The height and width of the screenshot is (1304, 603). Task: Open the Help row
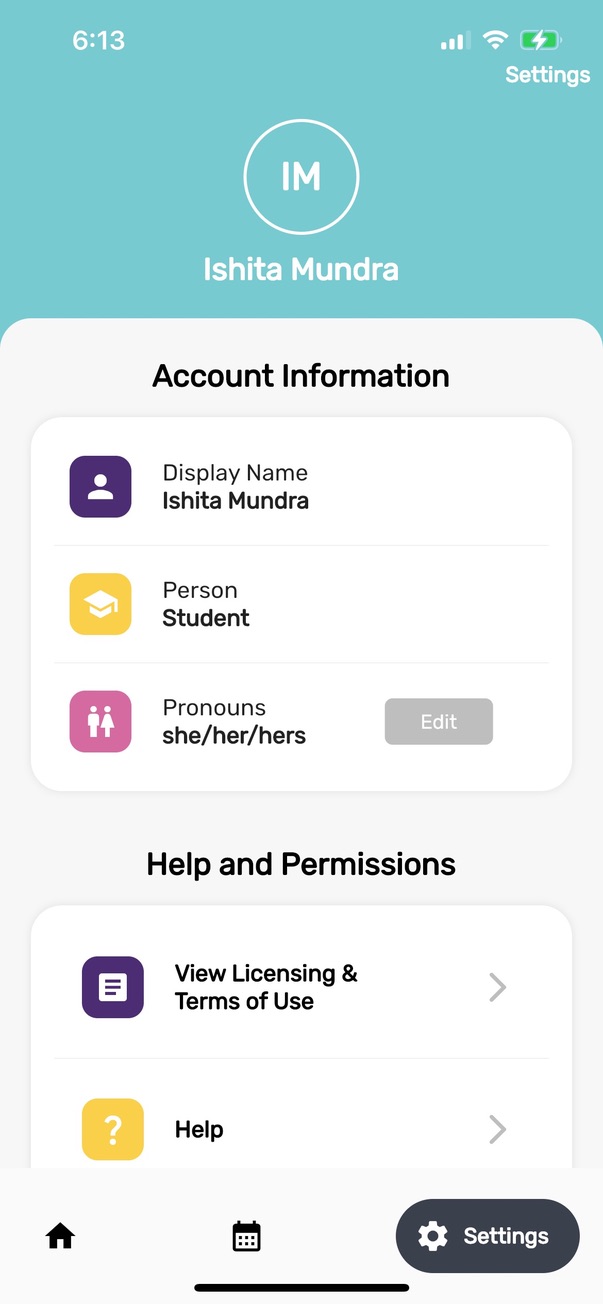(x=300, y=1129)
